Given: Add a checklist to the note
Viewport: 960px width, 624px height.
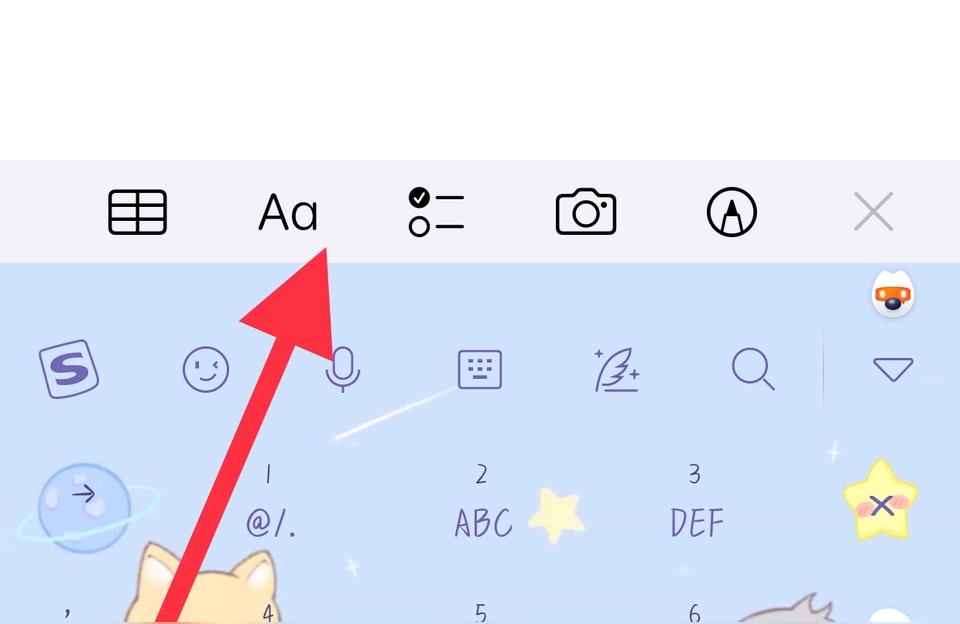Looking at the screenshot, I should (437, 212).
